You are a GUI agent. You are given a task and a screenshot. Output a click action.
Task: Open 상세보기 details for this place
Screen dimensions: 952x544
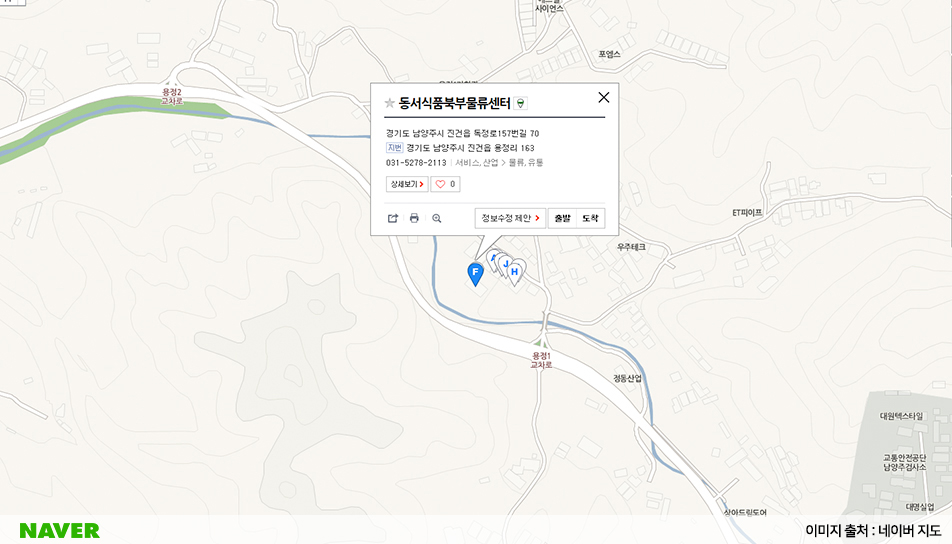(407, 184)
